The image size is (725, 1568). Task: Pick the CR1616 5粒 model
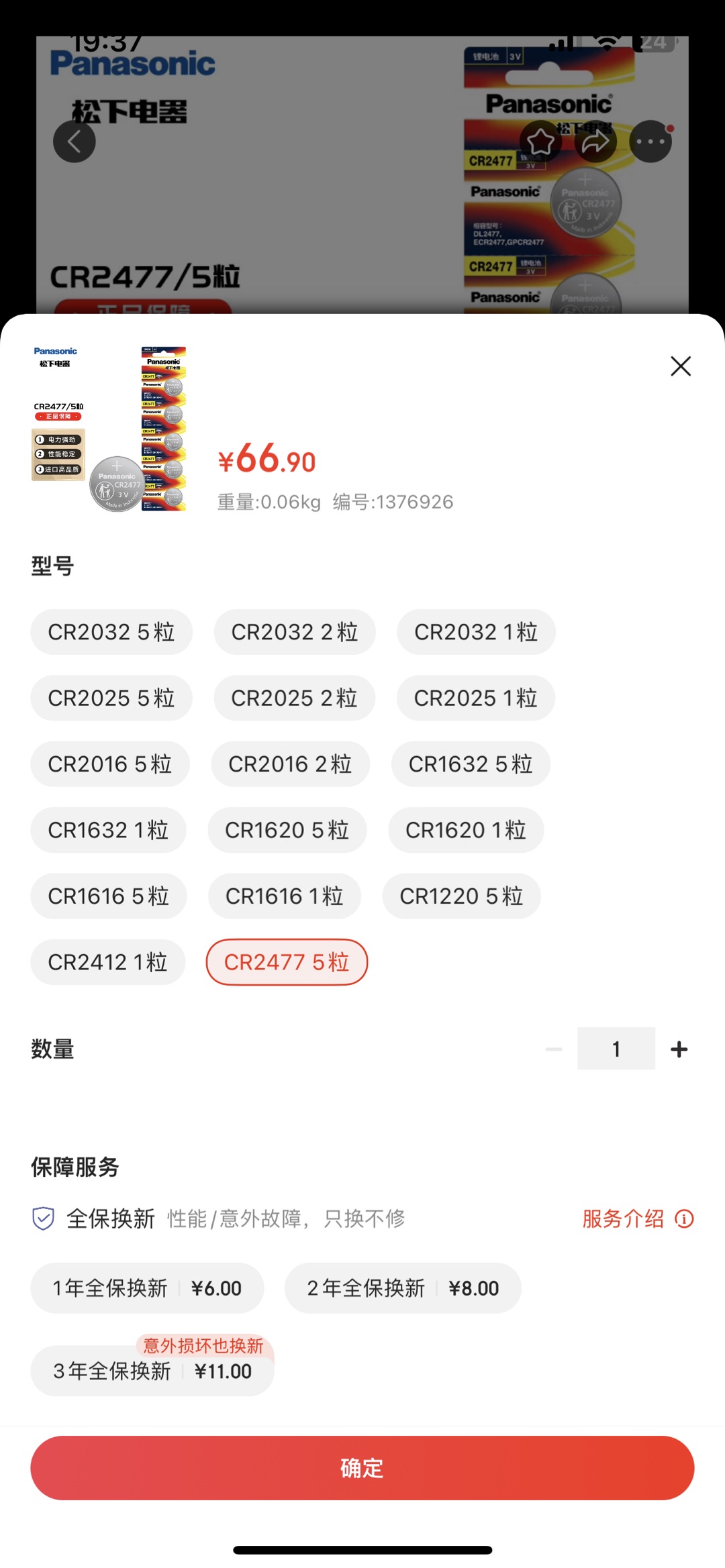tap(109, 896)
